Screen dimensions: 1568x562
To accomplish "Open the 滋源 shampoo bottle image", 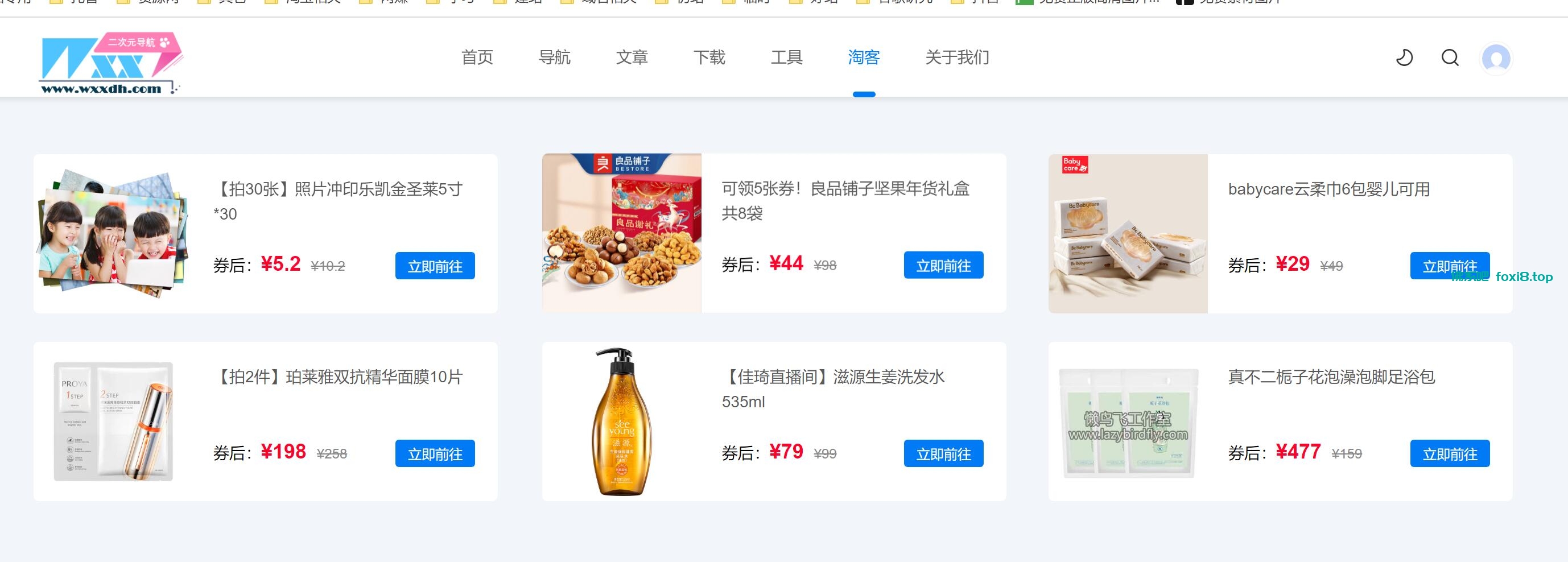I will pos(621,421).
